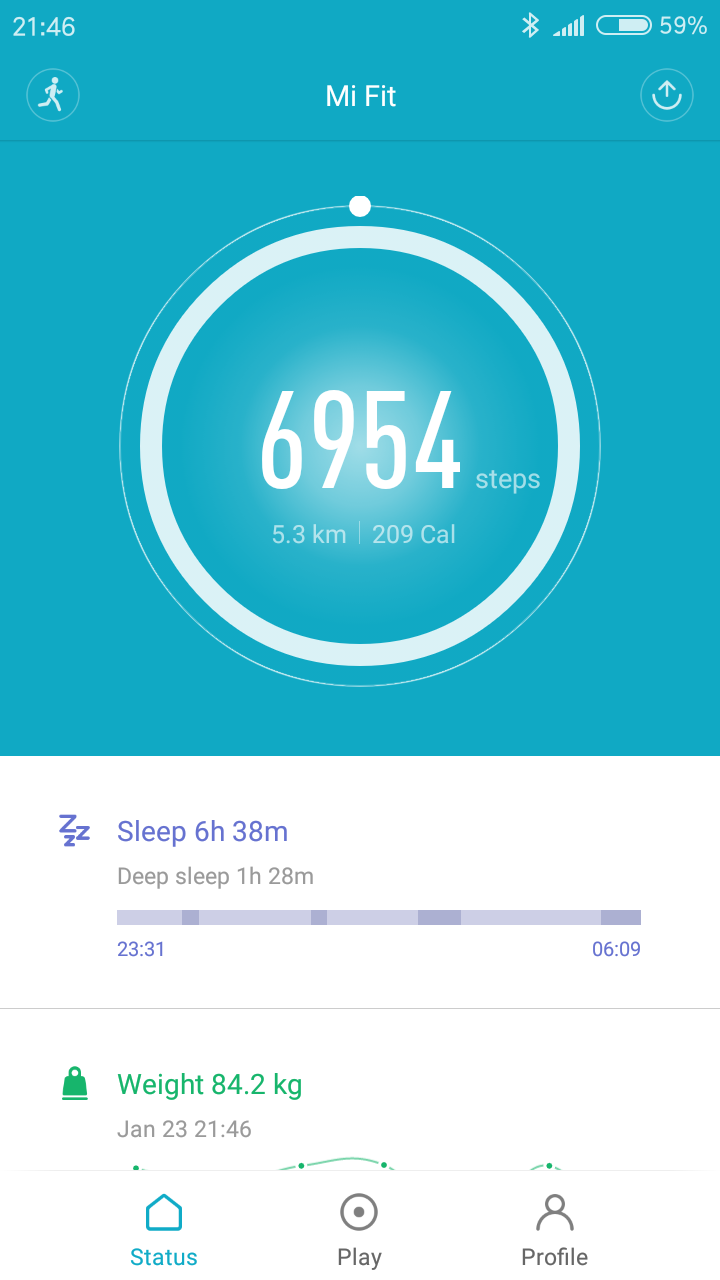Viewport: 720px width, 1280px height.
Task: Open the 6954 steps circle details
Action: [360, 446]
